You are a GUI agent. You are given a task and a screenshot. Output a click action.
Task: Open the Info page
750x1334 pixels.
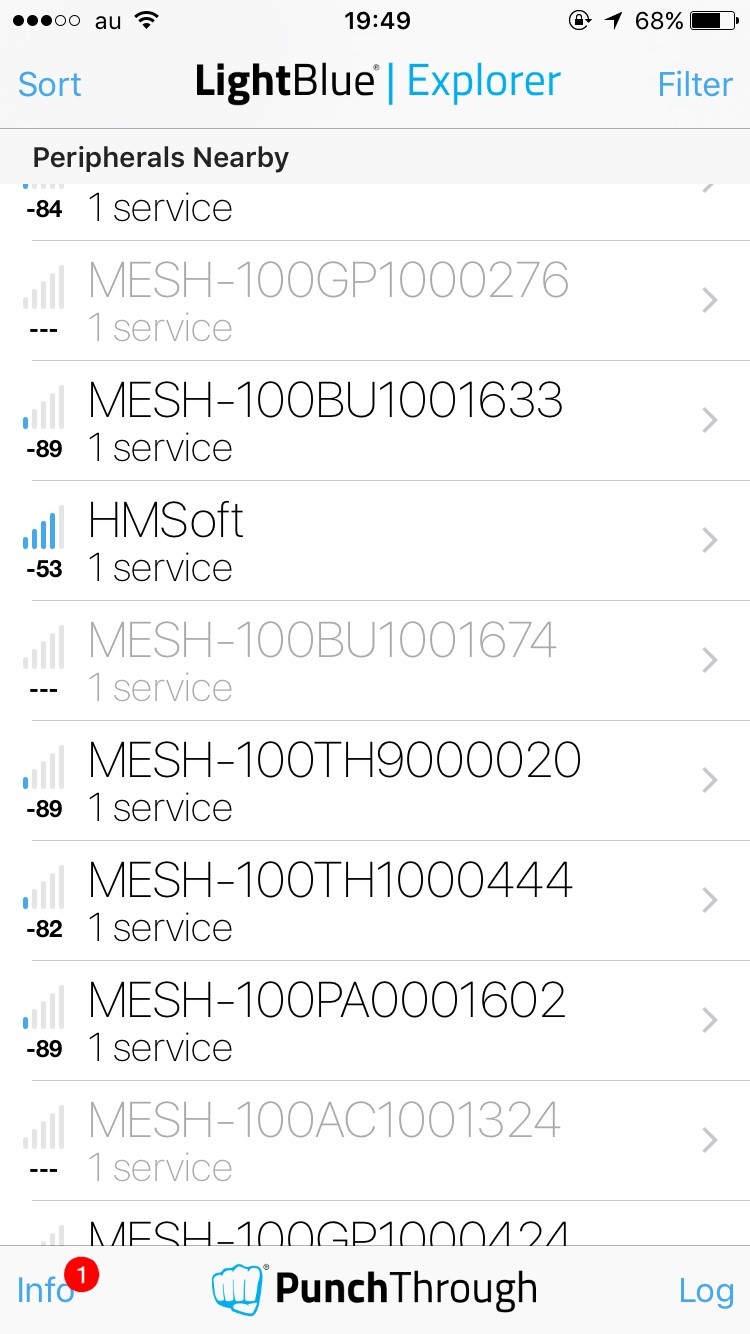45,1290
